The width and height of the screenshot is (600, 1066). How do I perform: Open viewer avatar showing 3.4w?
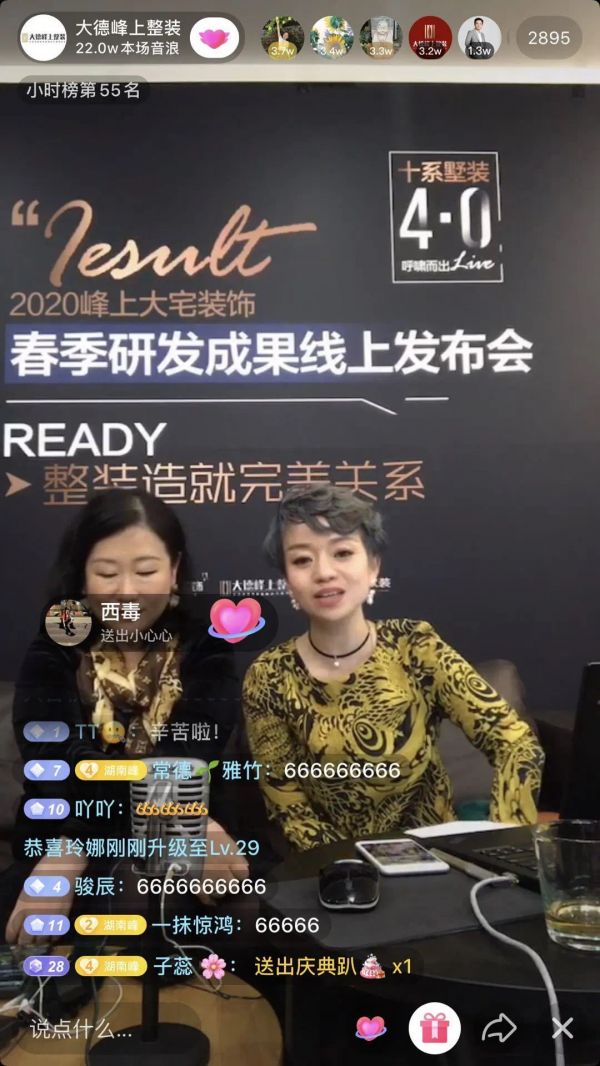(x=331, y=38)
